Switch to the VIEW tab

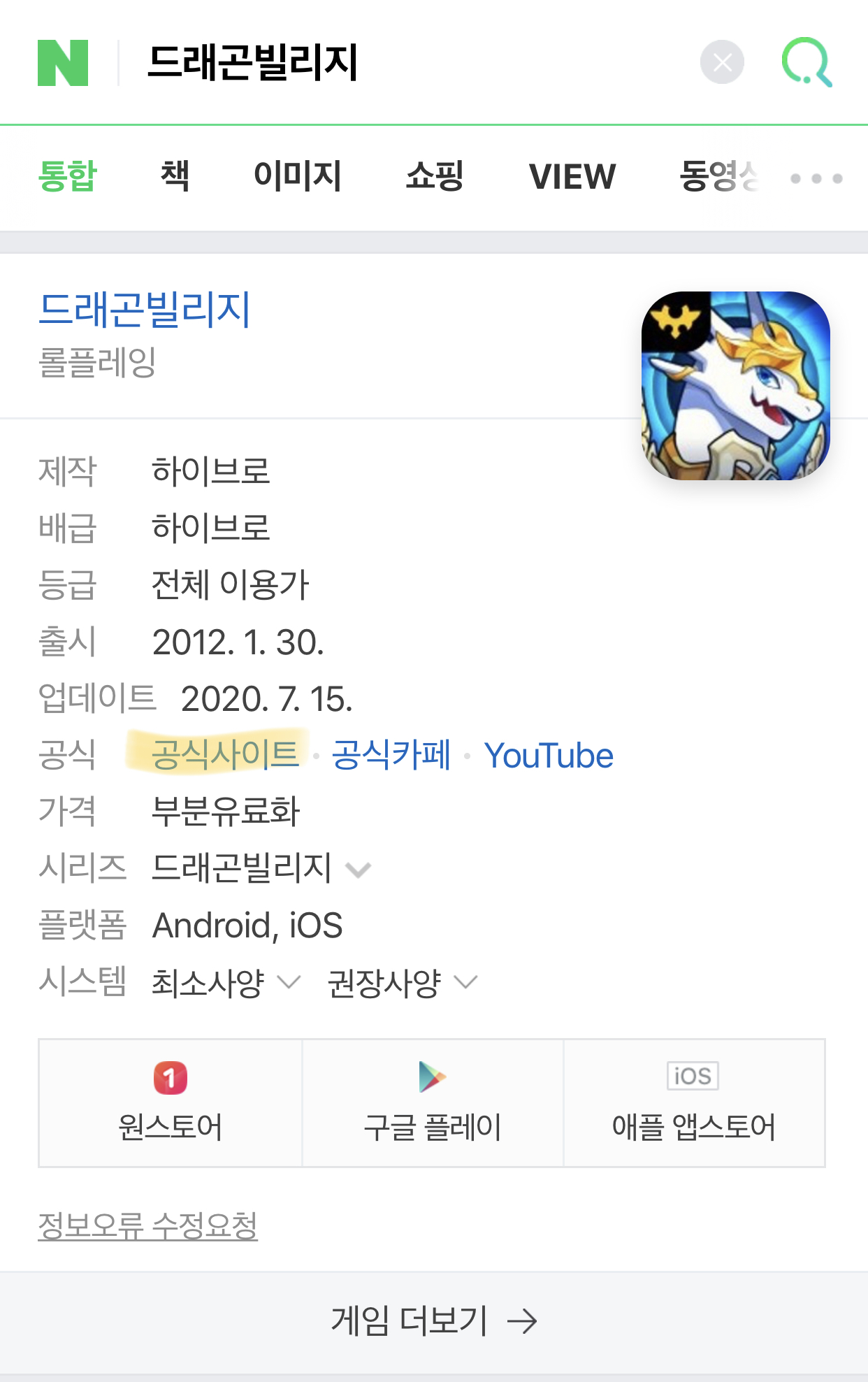(572, 176)
